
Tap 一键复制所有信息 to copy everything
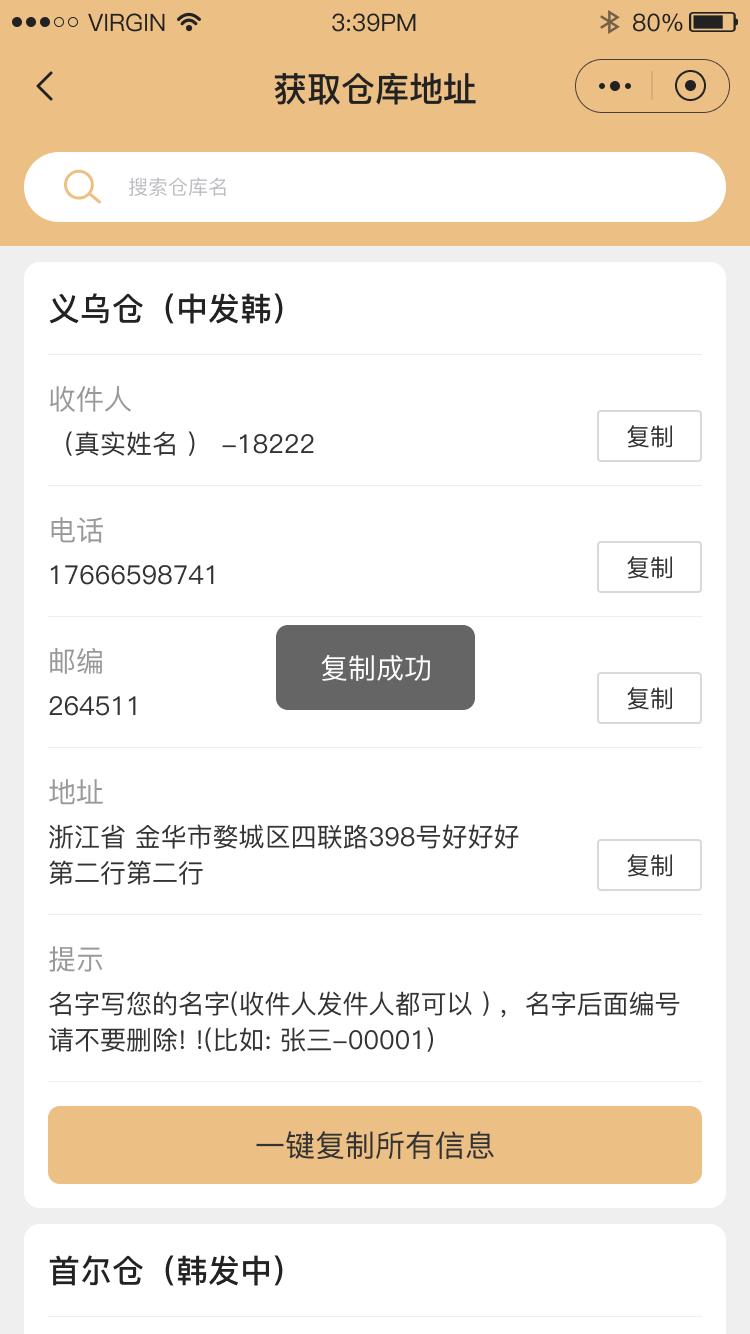(x=375, y=1145)
